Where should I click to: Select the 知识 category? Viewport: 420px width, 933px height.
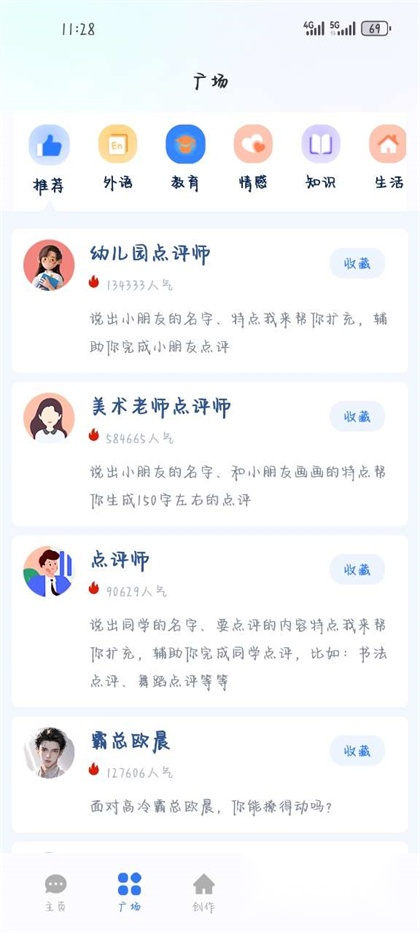[321, 158]
